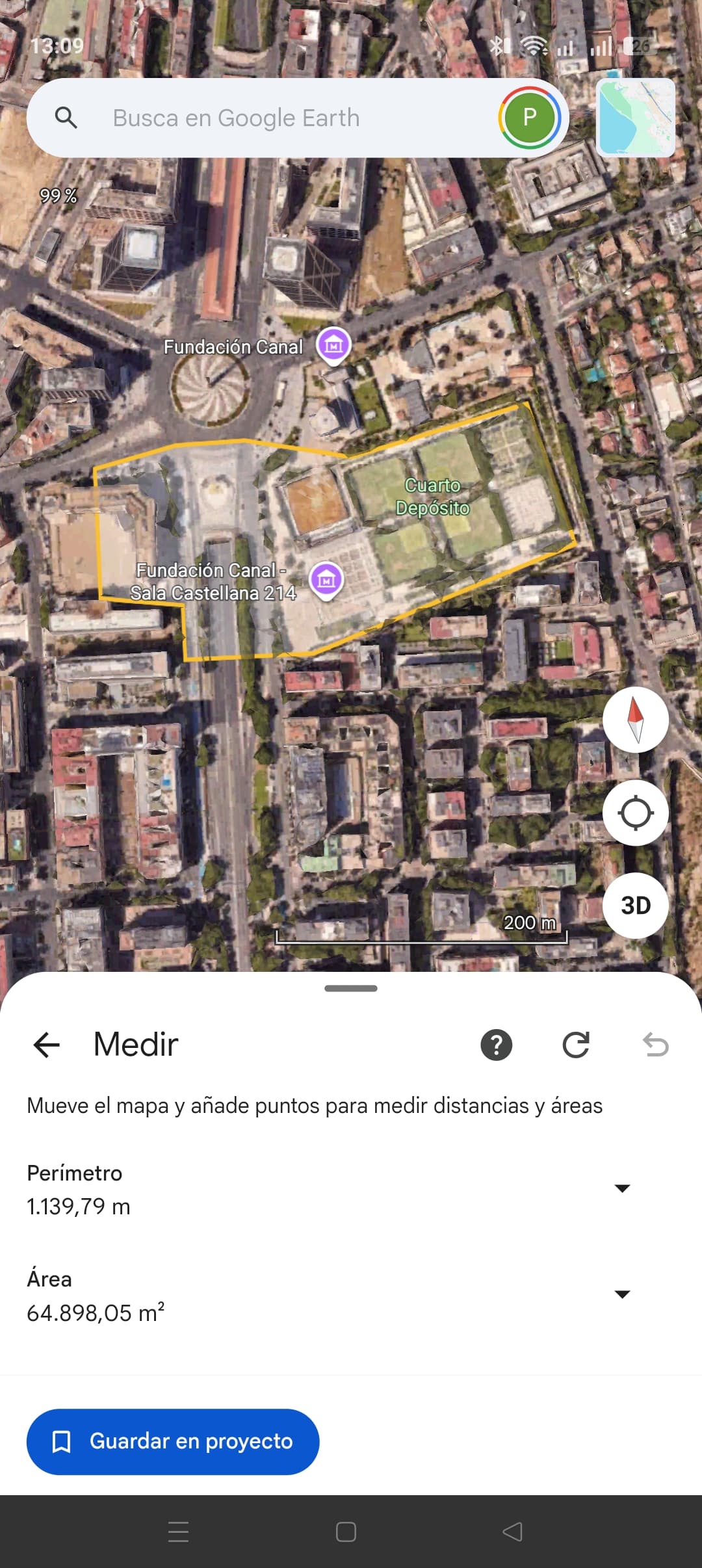
Task: Undo the last measurement point
Action: point(656,1045)
